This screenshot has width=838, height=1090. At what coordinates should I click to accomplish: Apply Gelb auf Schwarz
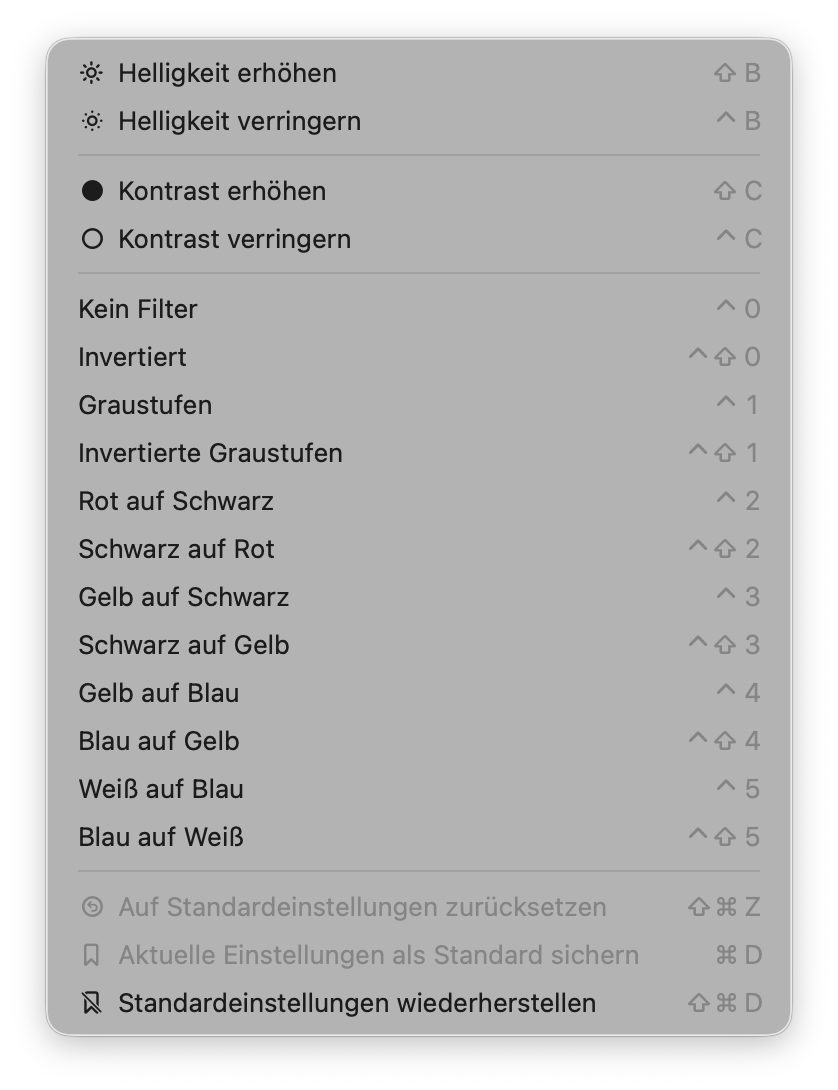[184, 597]
